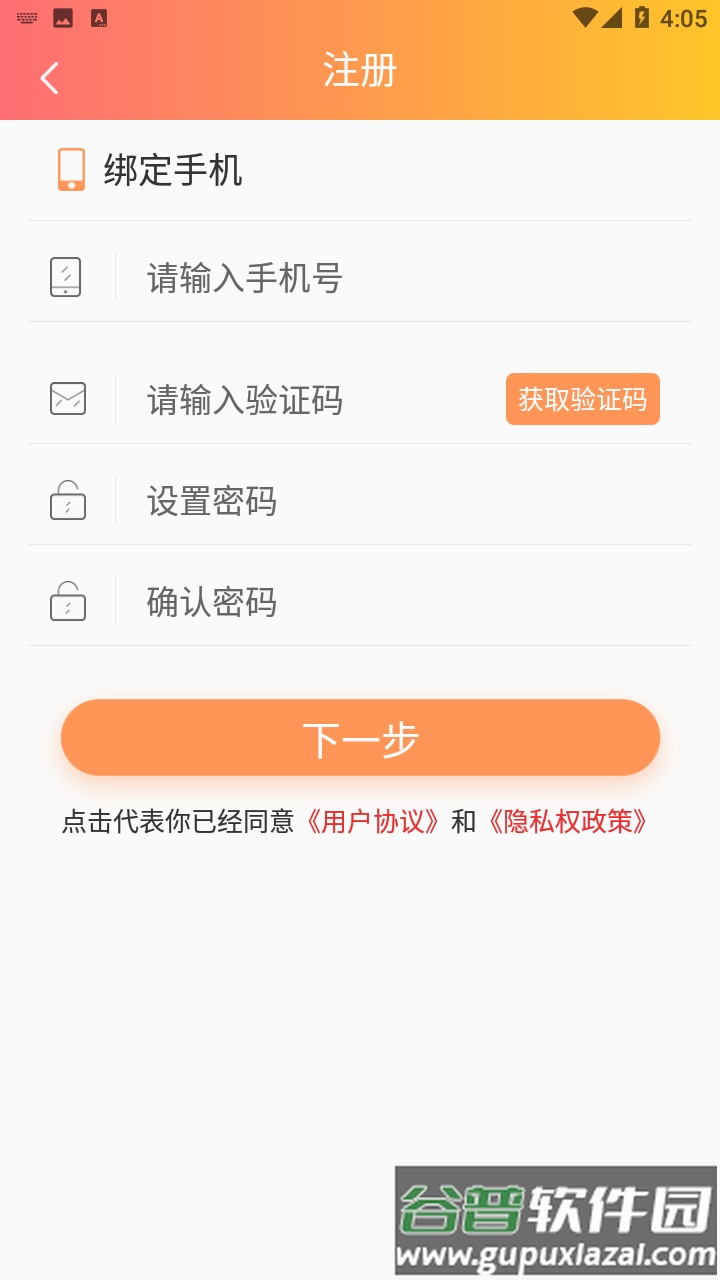The height and width of the screenshot is (1280, 720).
Task: Tap the back arrow in the header
Action: click(49, 77)
